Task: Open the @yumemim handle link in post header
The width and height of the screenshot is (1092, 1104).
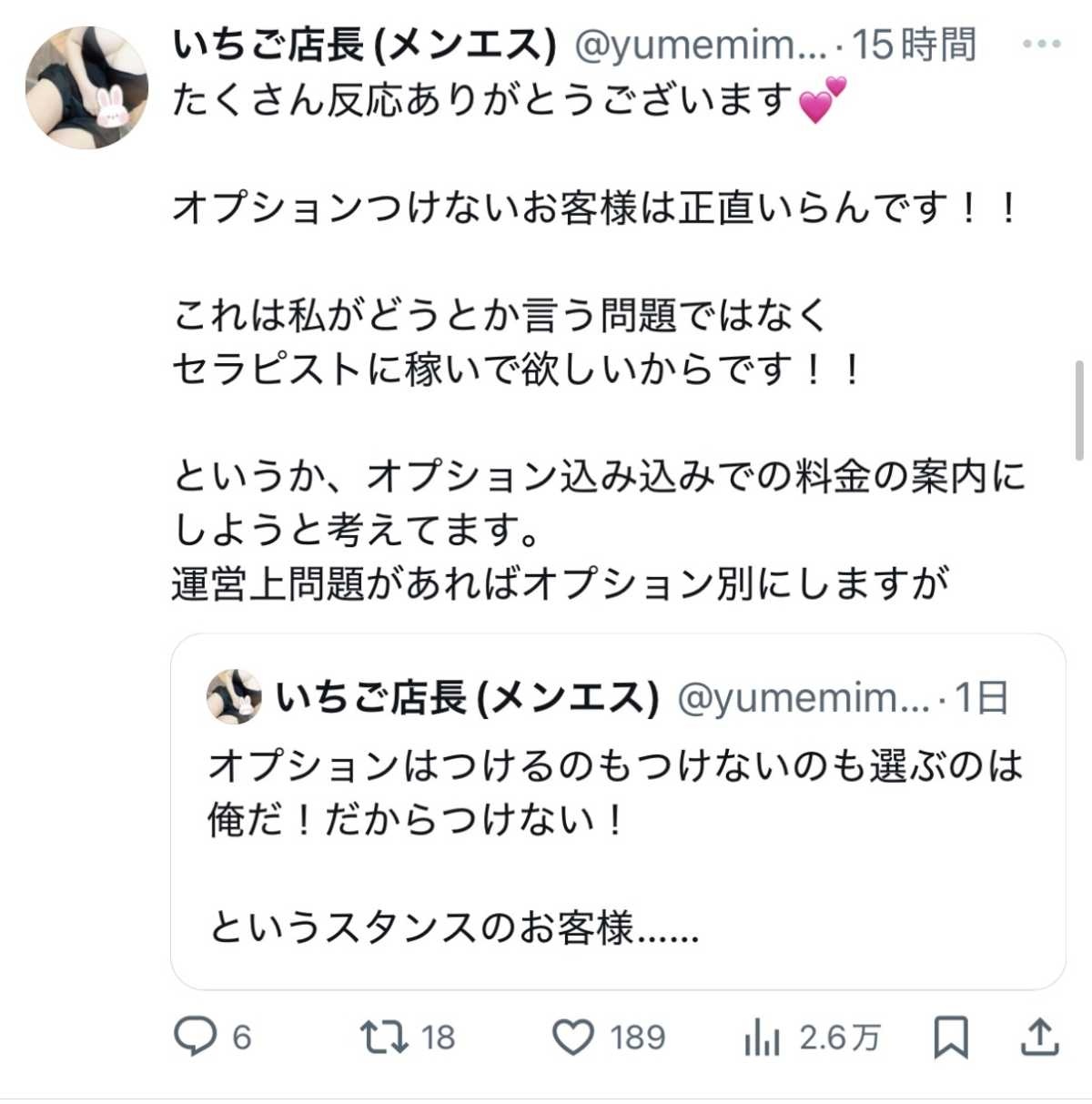Action: (x=699, y=45)
